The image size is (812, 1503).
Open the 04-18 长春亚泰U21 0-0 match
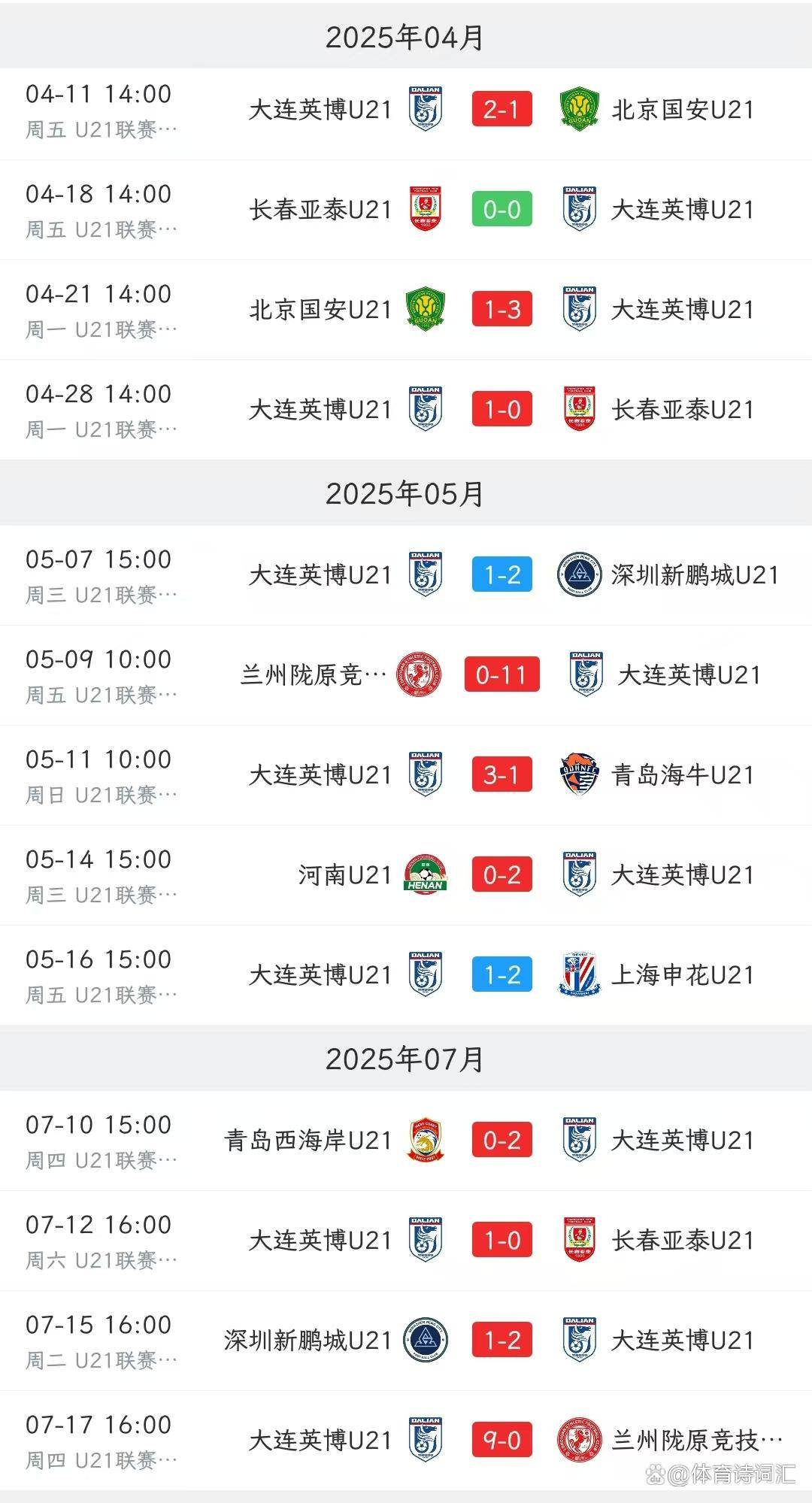(x=501, y=210)
